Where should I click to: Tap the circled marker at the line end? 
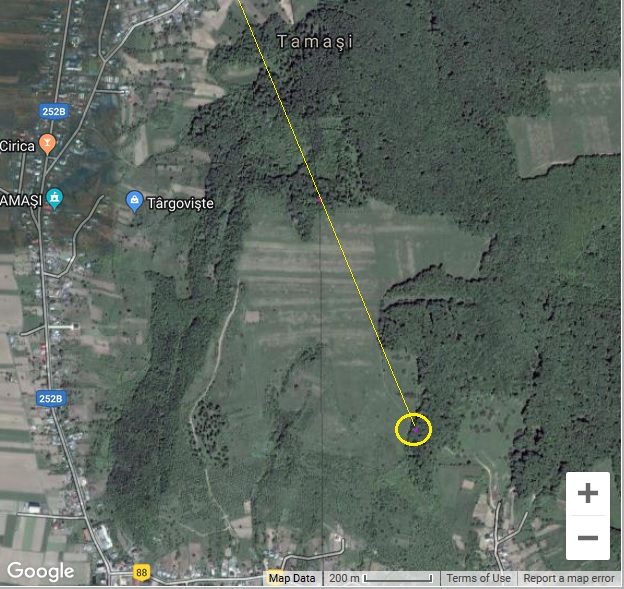click(414, 429)
